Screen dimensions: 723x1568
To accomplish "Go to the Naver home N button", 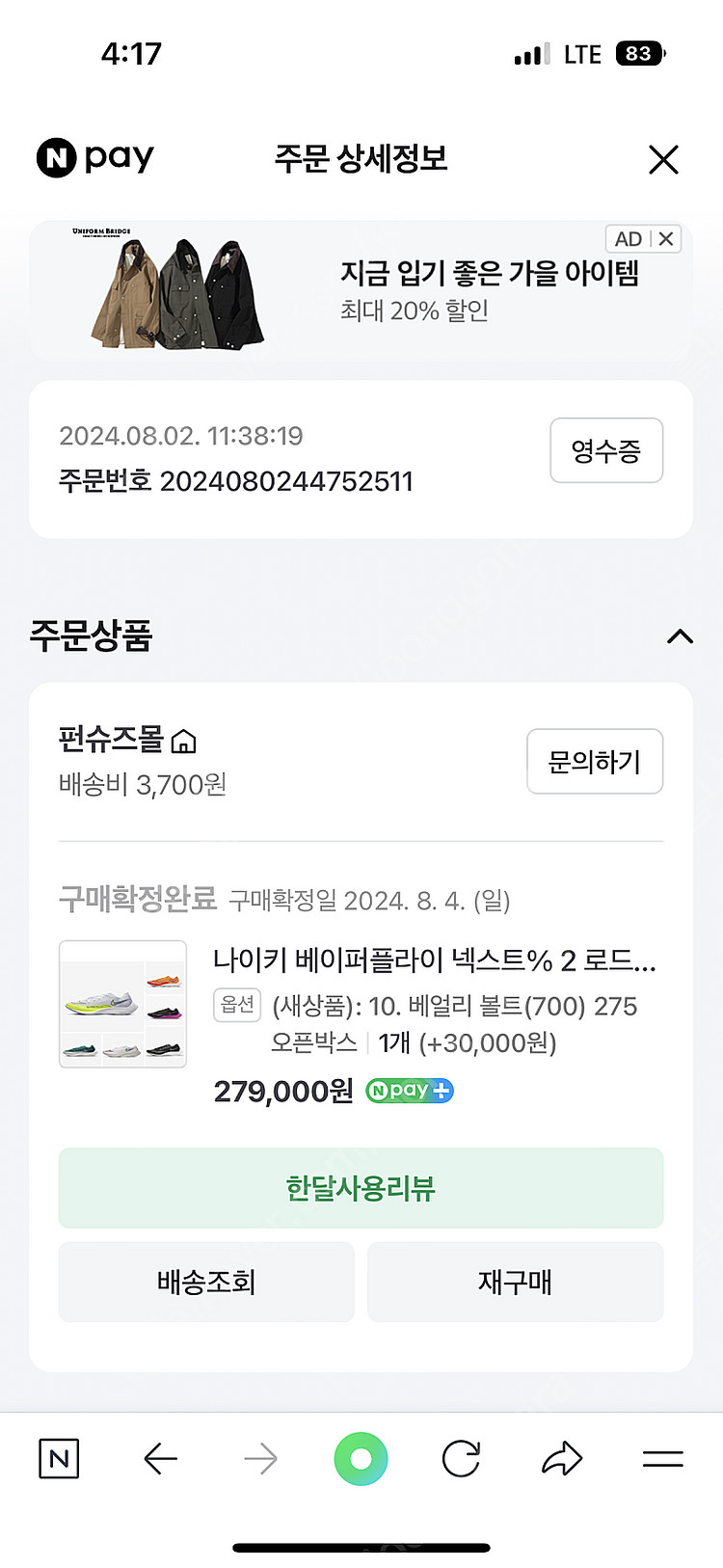I will click(59, 1459).
